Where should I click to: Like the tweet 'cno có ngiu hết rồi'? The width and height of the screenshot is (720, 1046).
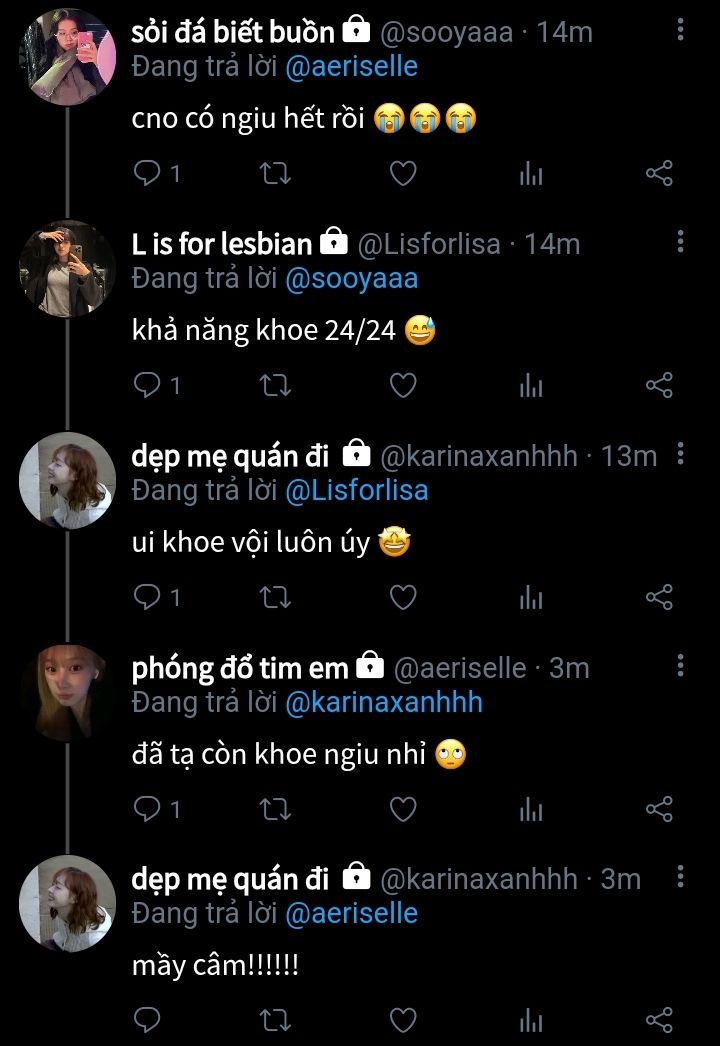point(402,174)
